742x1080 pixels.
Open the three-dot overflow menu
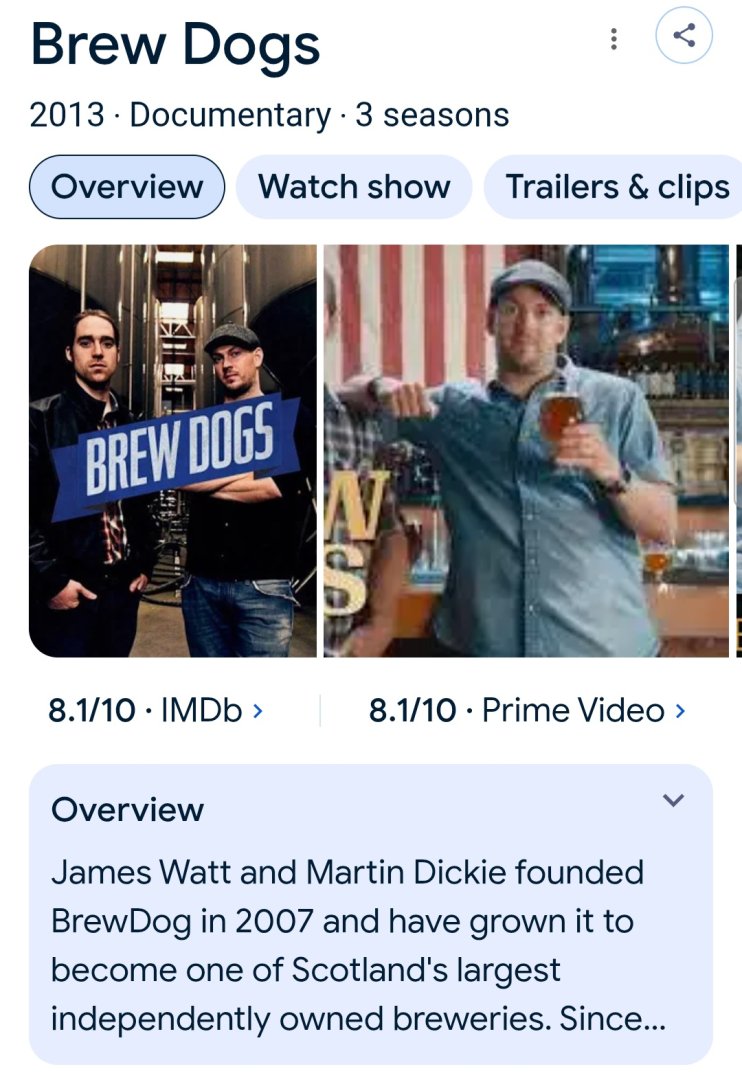(613, 39)
